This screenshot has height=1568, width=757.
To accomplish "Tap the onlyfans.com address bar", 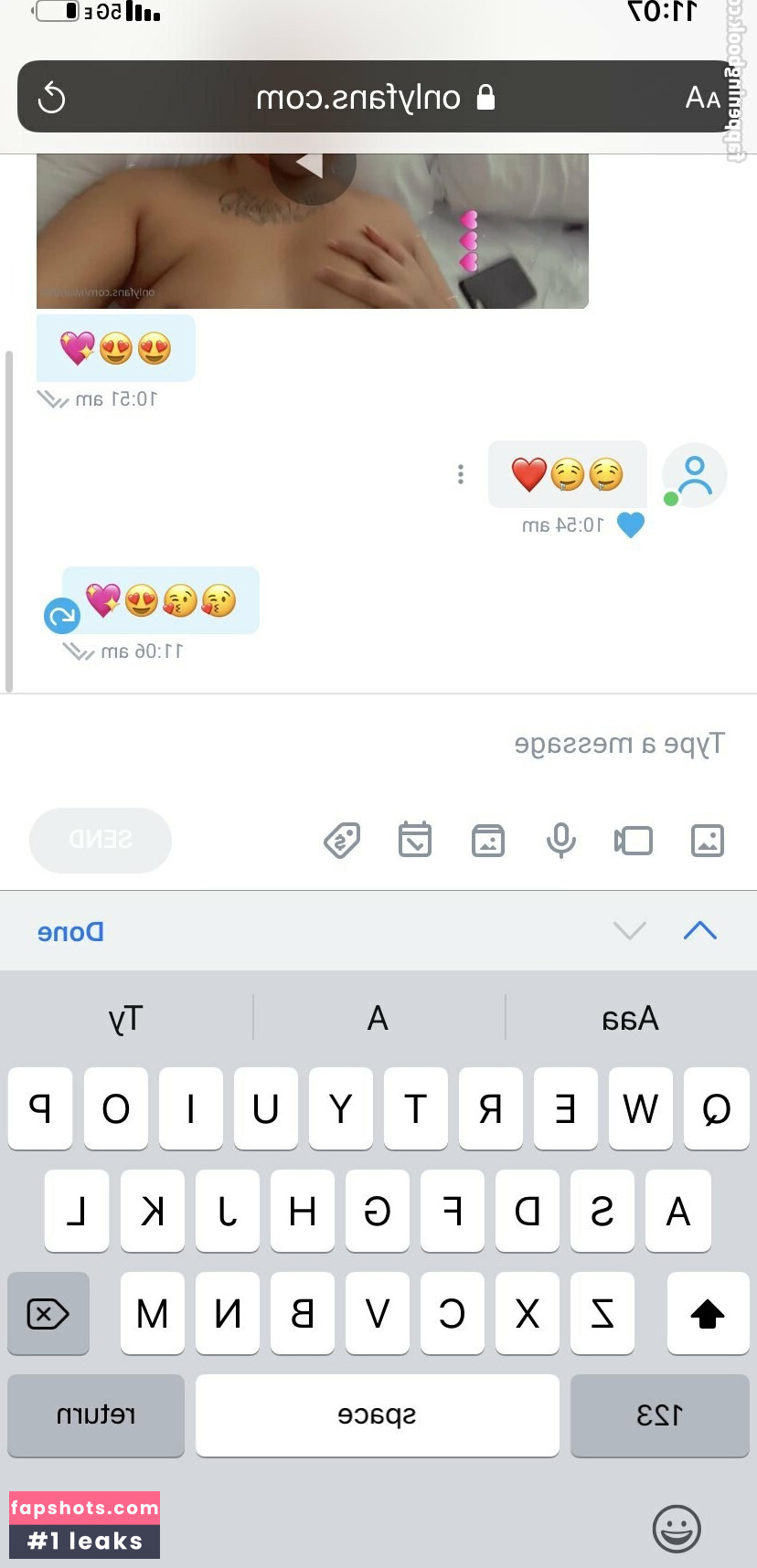I will 375,97.
